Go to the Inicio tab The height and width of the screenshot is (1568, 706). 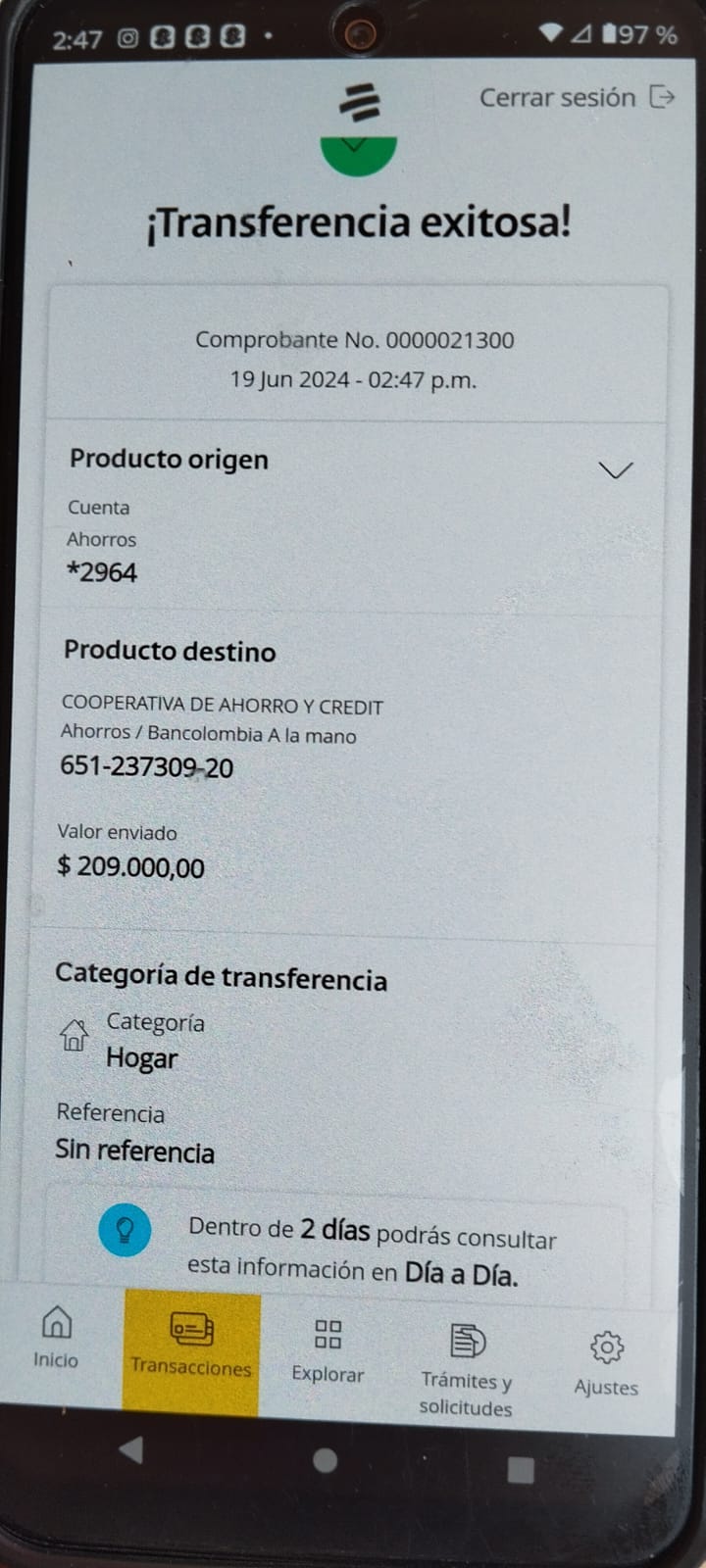[56, 1337]
